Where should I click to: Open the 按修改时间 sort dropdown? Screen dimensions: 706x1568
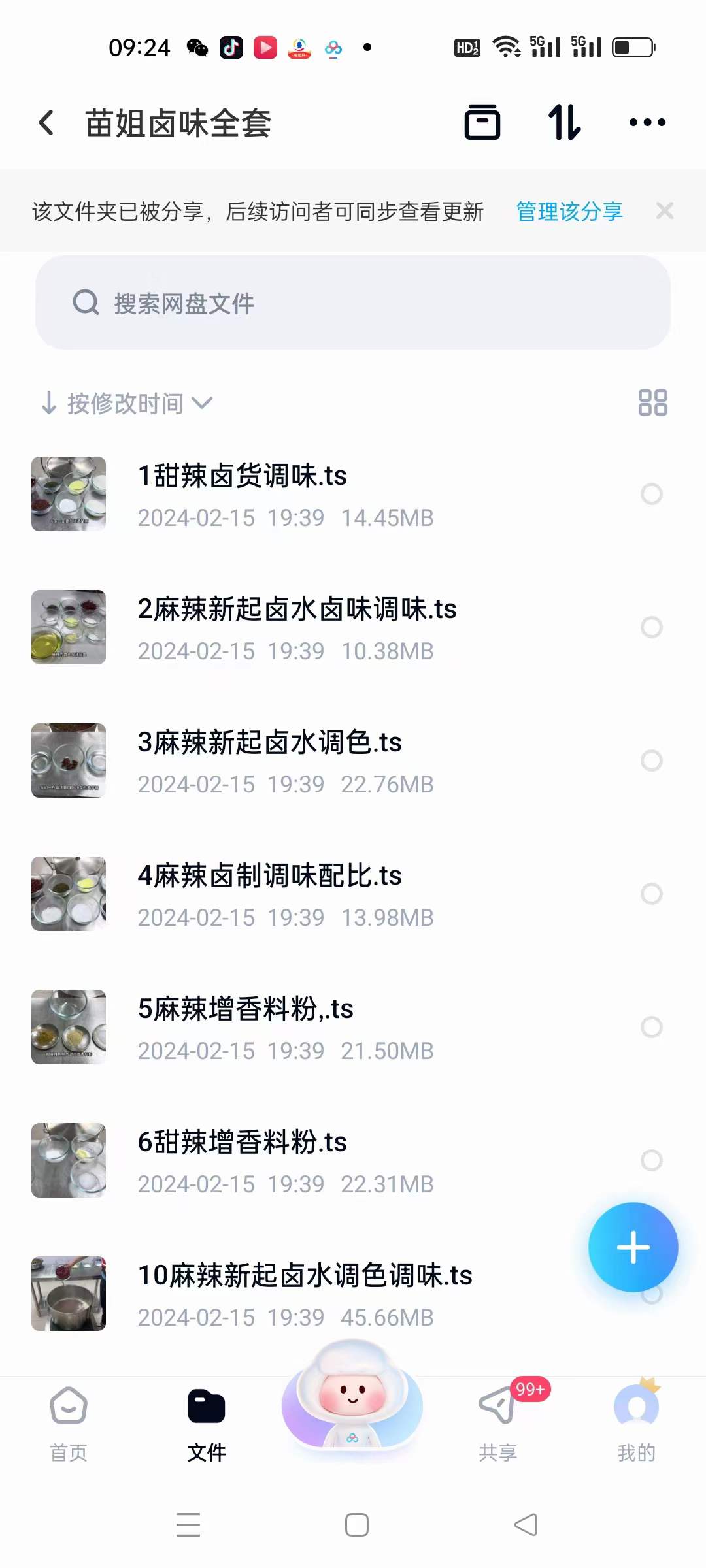click(x=127, y=403)
